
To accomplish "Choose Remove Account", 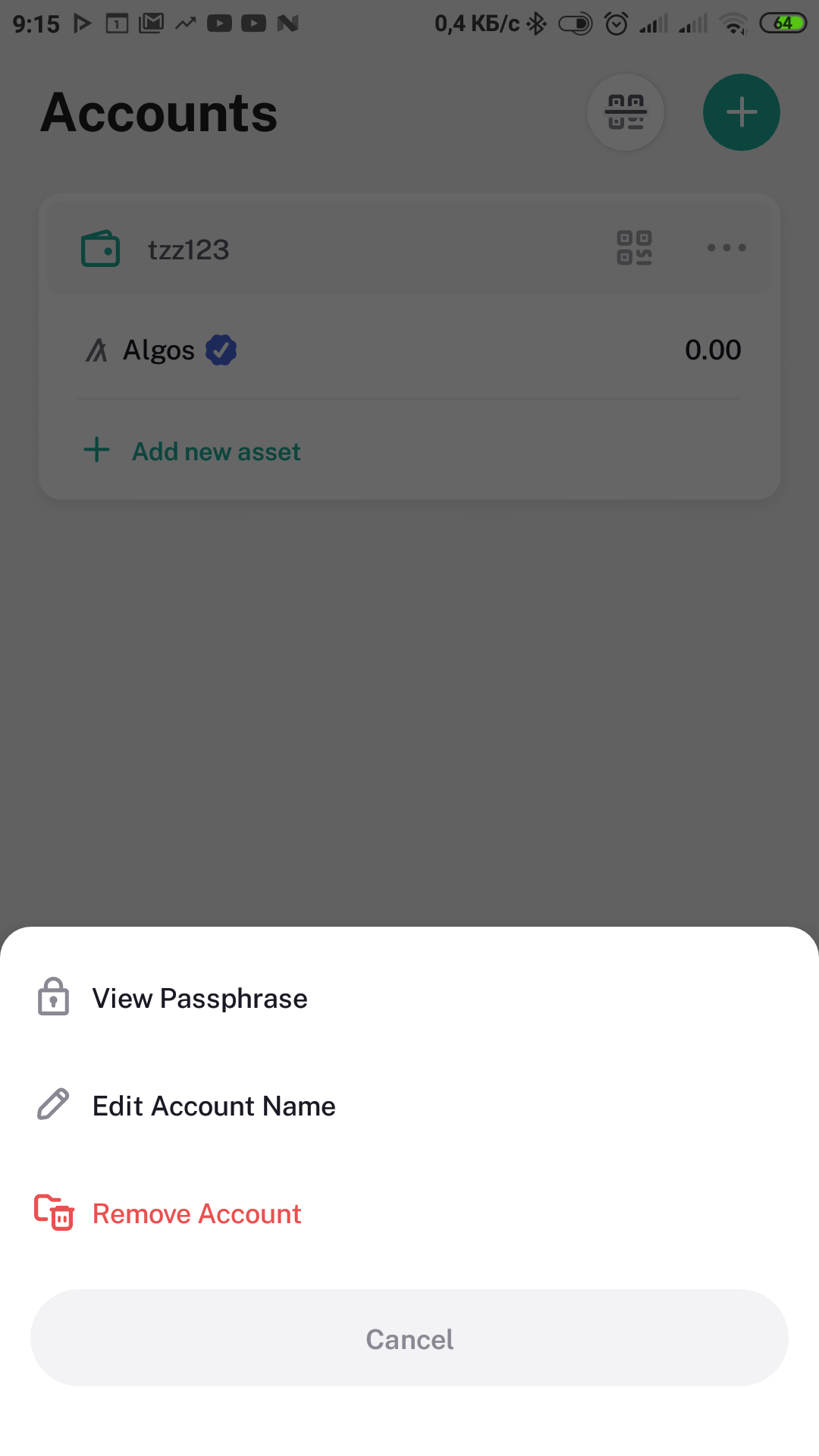I will 409,1213.
